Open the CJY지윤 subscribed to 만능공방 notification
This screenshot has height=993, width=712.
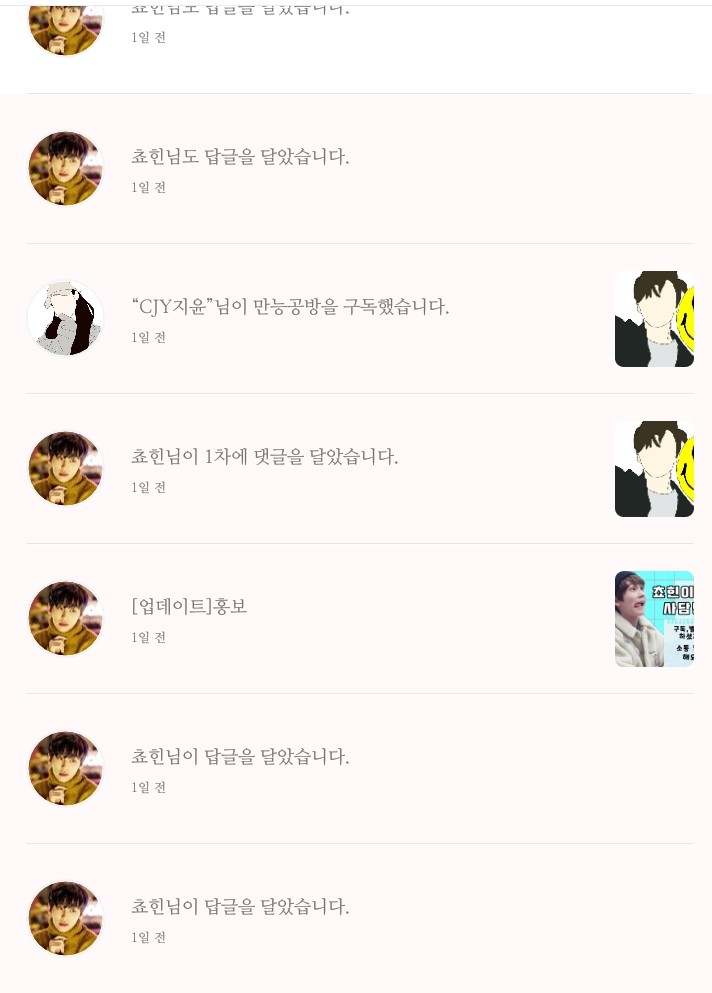(x=290, y=307)
